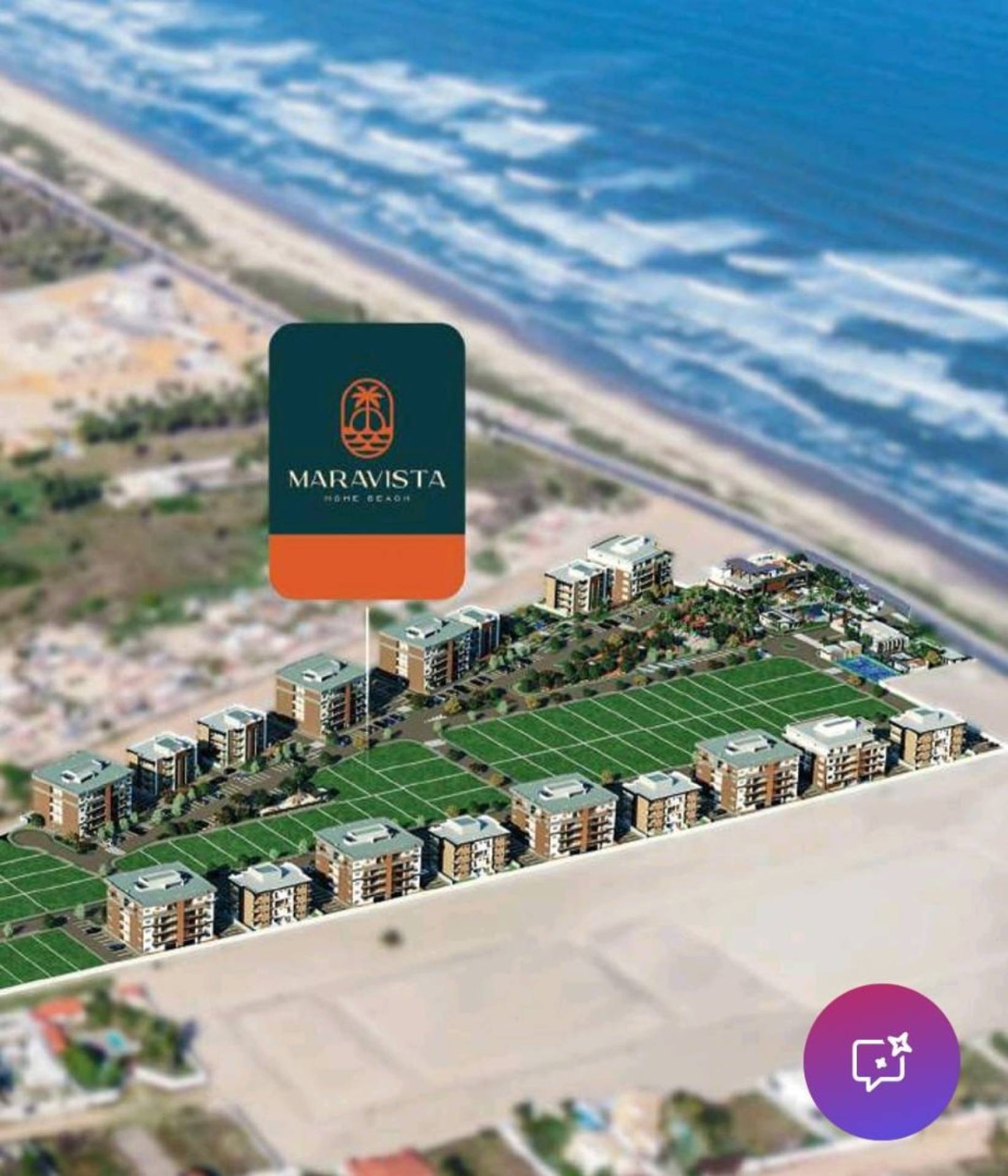Open the purple AI chat assistant button

click(881, 1061)
